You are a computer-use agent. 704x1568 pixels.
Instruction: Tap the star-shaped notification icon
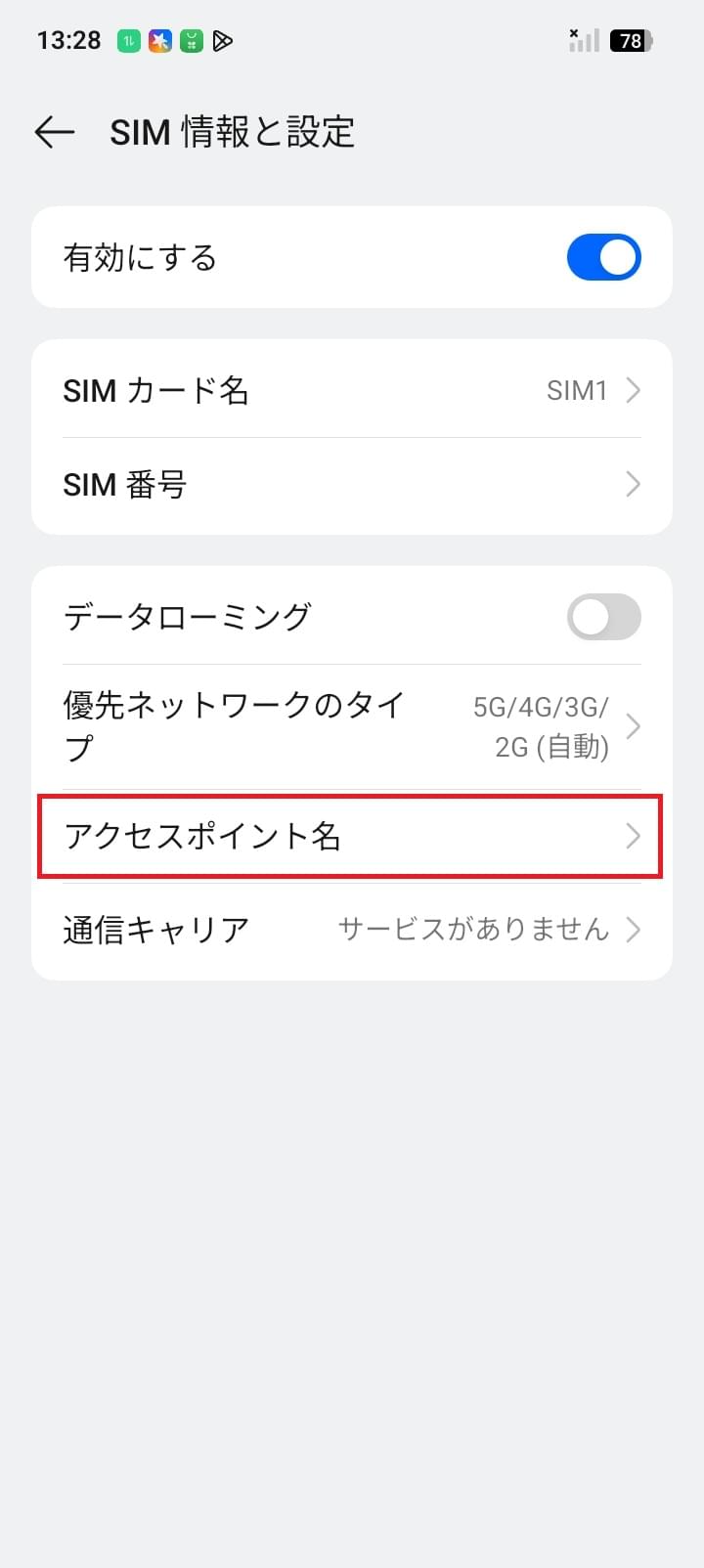click(158, 40)
